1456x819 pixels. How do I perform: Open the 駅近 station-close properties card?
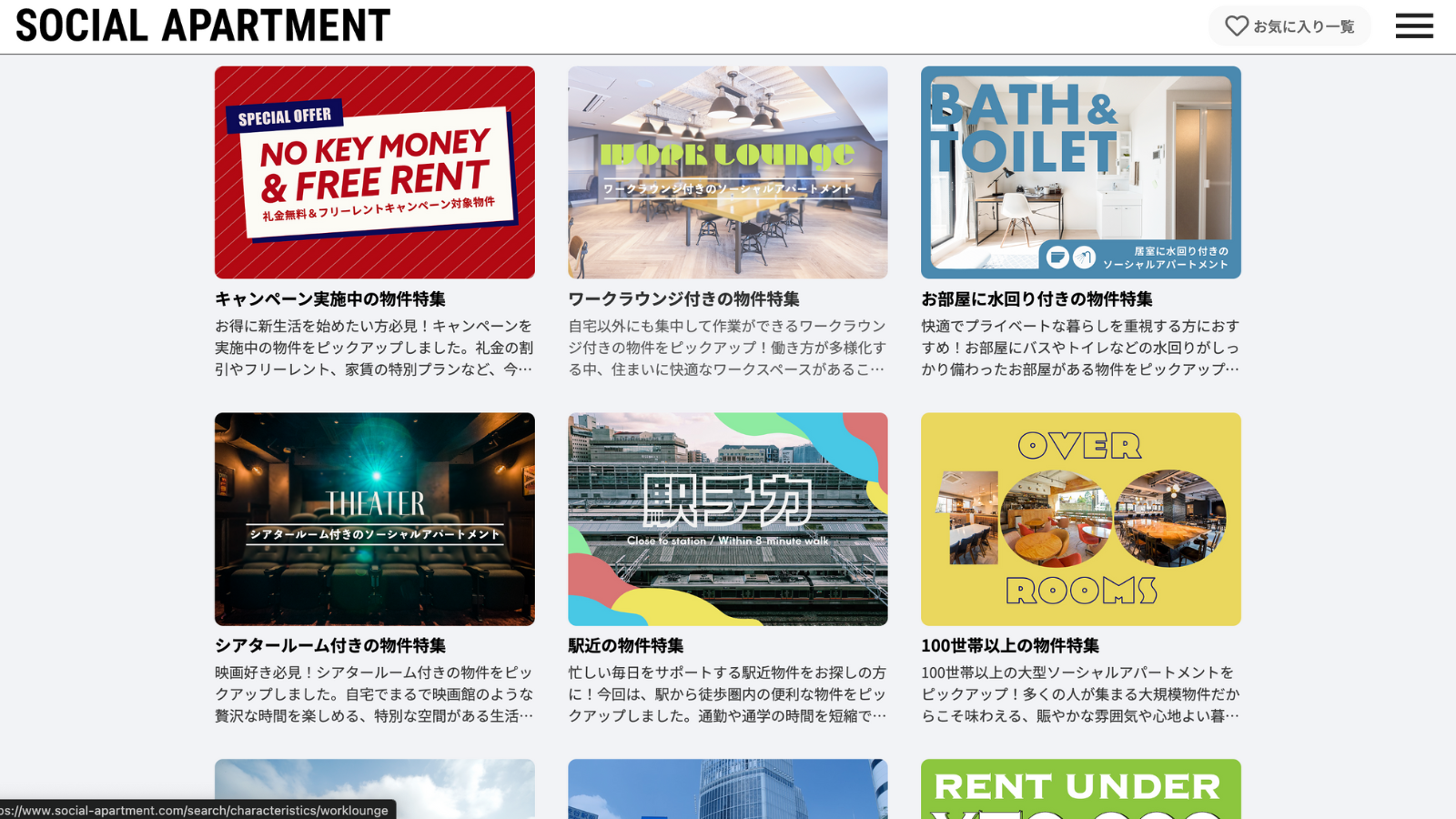click(727, 519)
